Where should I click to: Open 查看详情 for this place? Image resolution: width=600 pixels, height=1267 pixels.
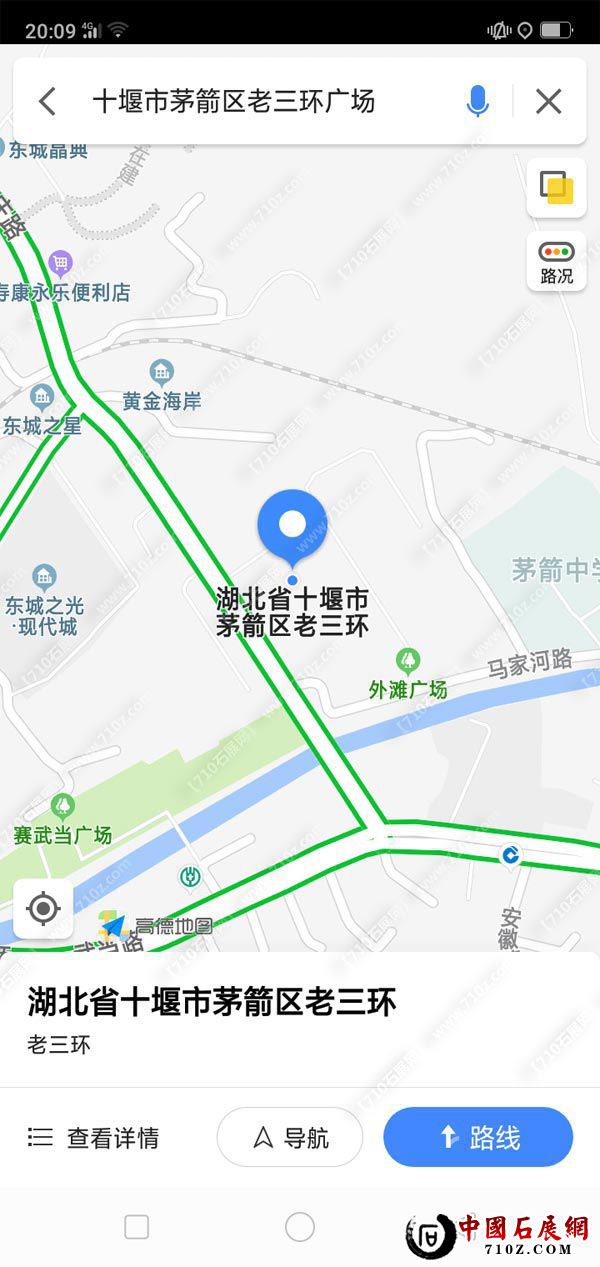93,1137
